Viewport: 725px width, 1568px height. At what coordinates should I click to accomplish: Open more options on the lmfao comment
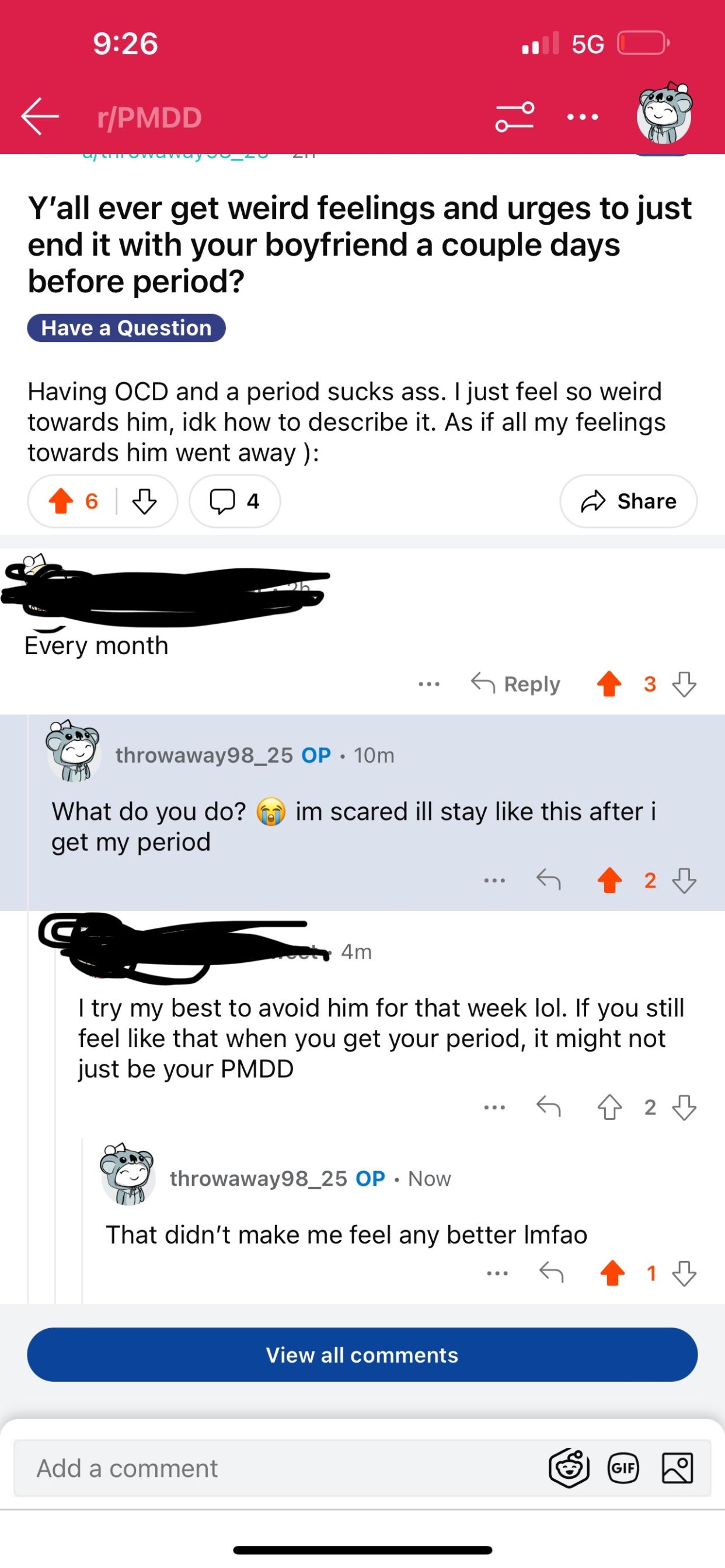point(497,1273)
